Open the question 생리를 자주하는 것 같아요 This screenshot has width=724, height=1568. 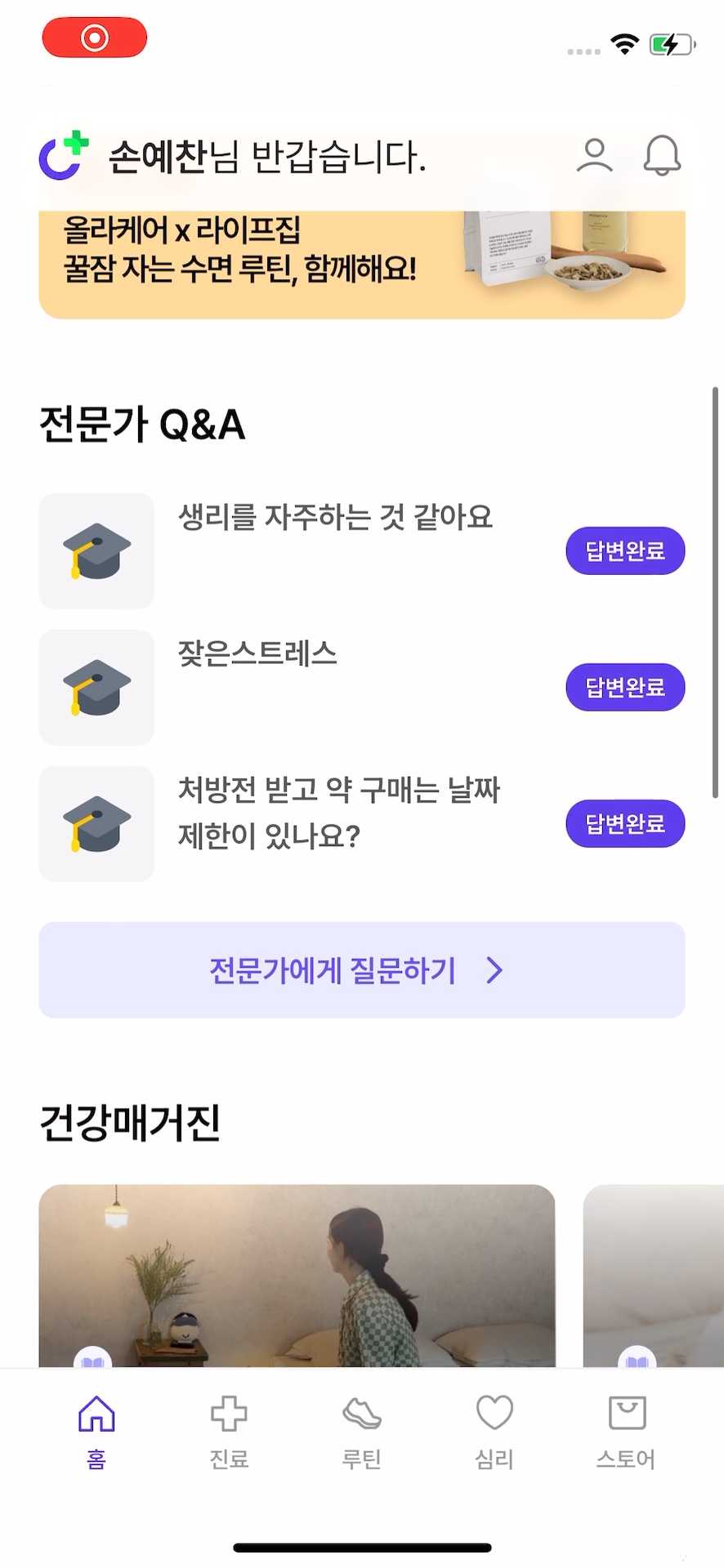coord(335,517)
